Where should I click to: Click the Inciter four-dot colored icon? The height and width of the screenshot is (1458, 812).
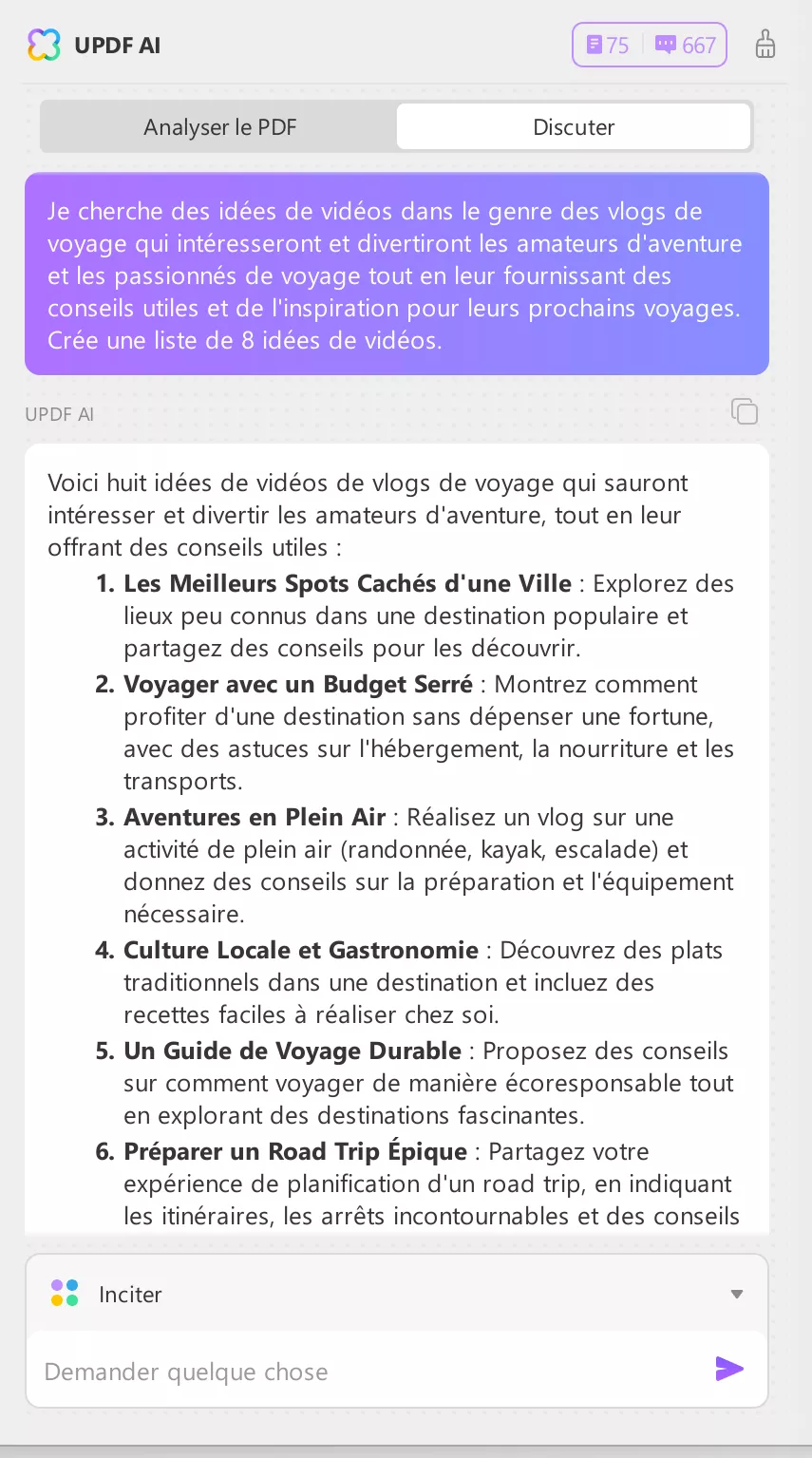[64, 1293]
